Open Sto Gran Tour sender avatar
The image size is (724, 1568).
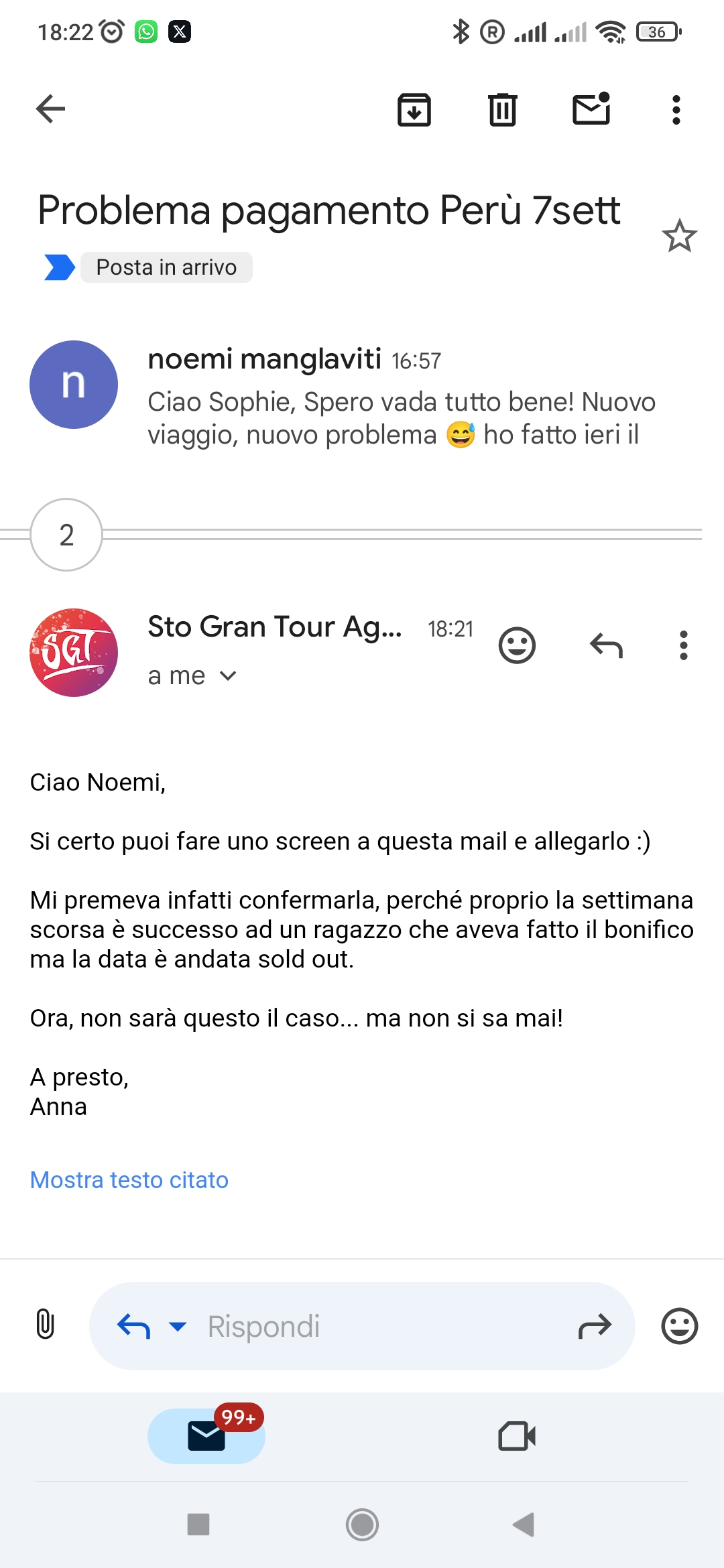pos(74,653)
